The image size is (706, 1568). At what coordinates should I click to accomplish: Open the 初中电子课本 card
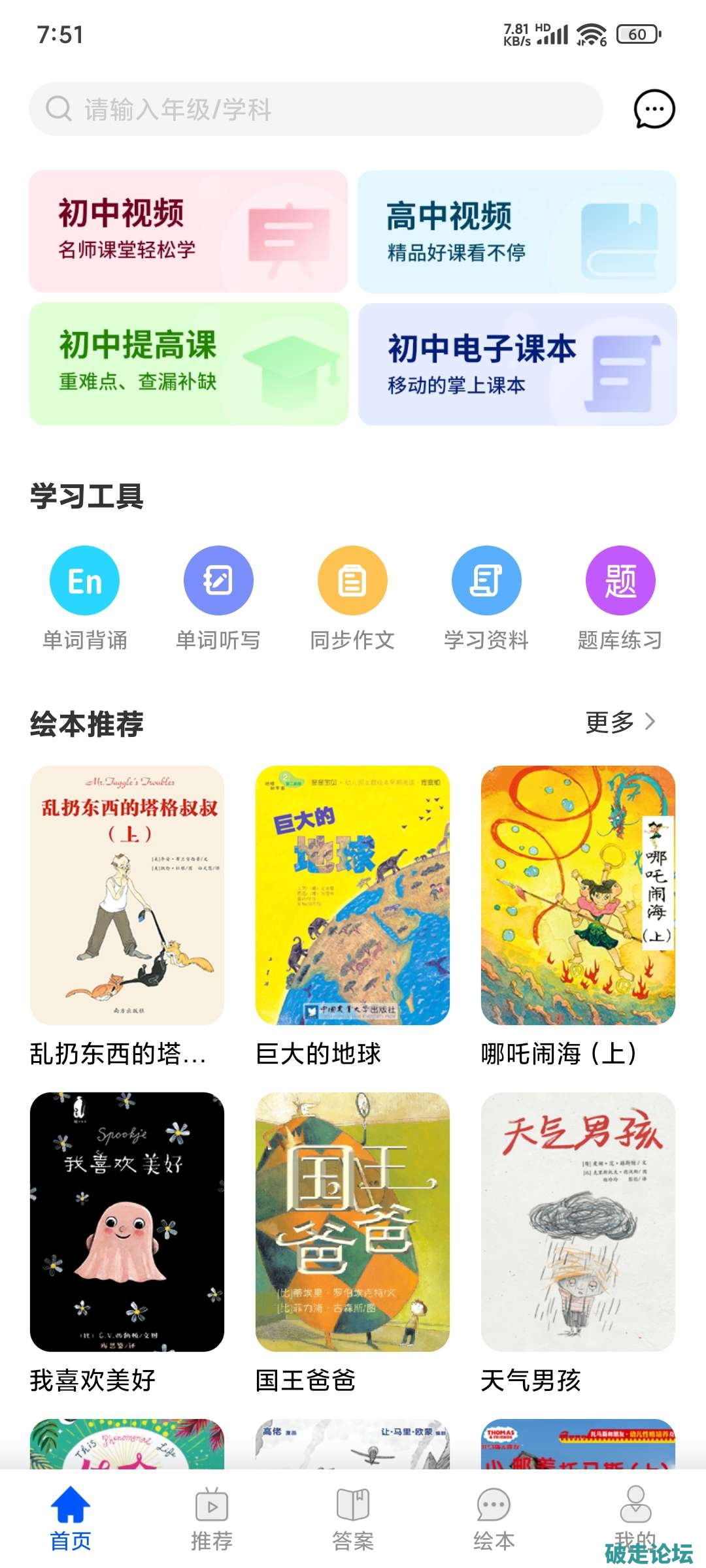pyautogui.click(x=516, y=364)
